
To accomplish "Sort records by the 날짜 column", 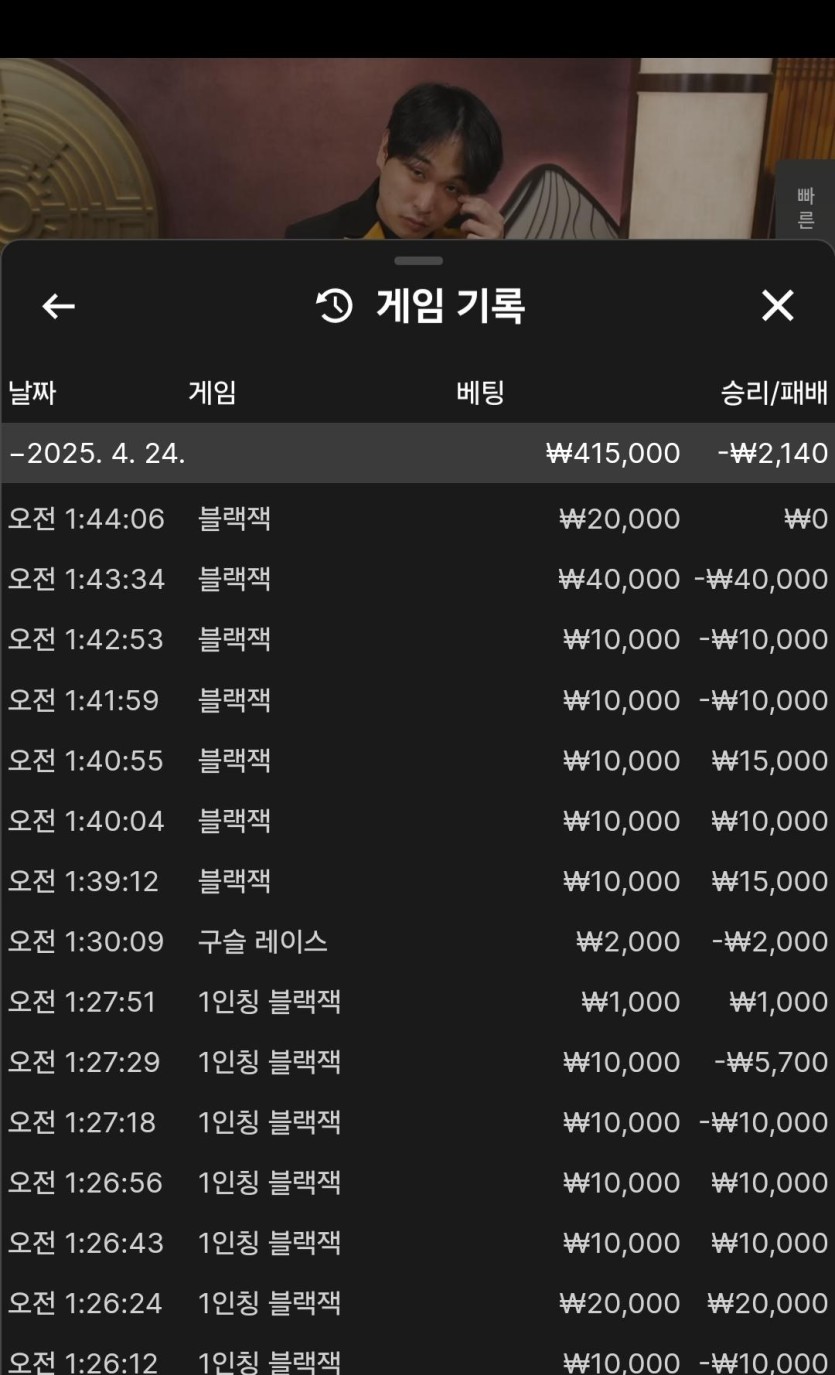I will 33,393.
